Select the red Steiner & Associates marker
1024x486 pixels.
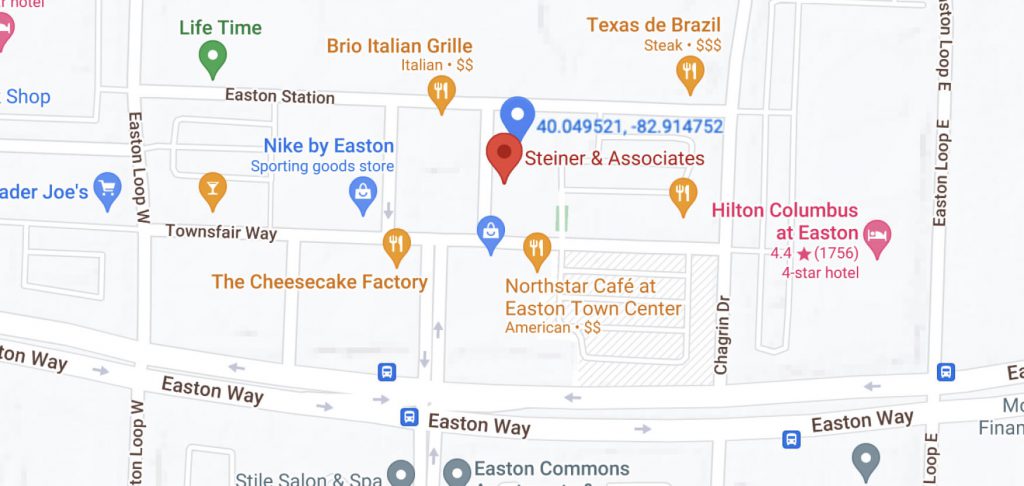point(504,155)
